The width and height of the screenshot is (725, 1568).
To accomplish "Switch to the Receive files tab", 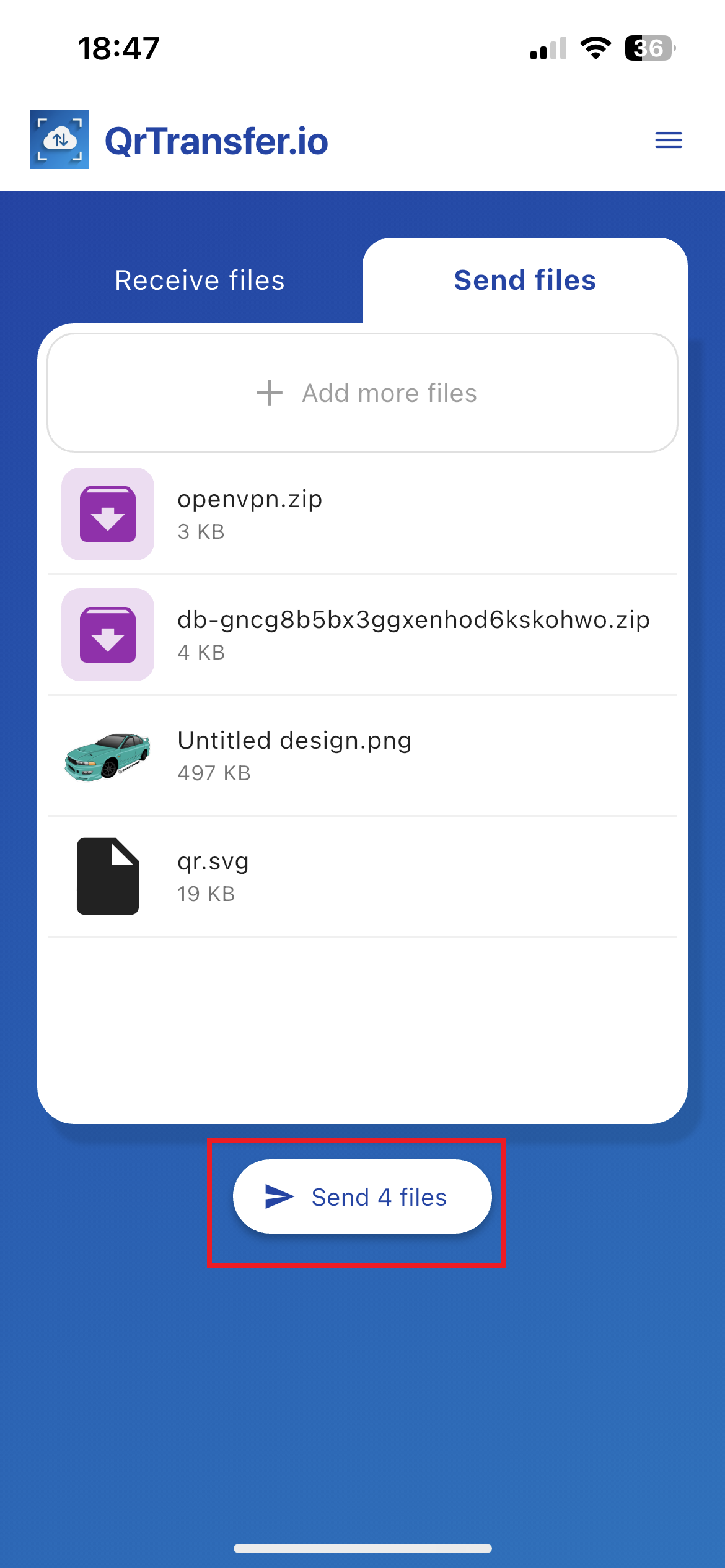I will (200, 281).
